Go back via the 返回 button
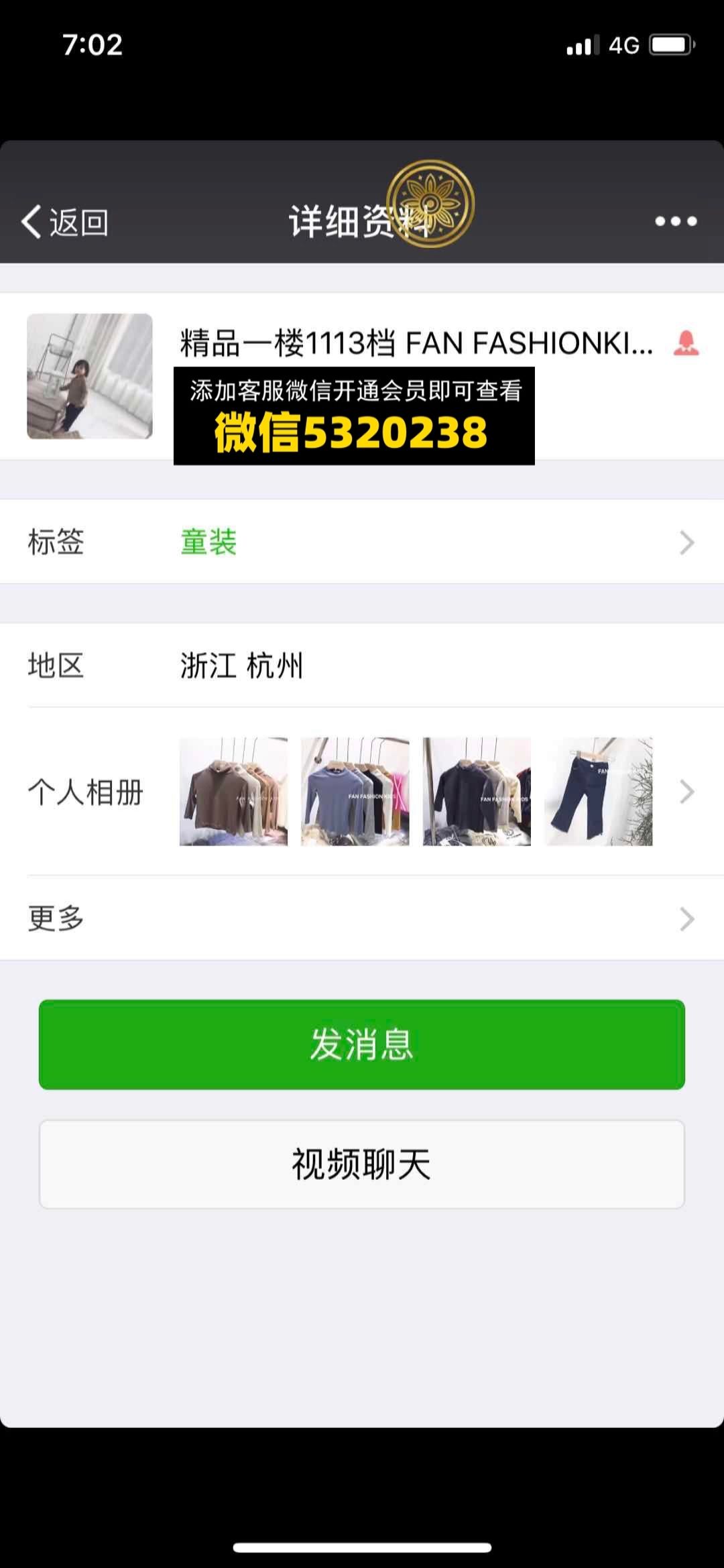The image size is (724, 1568). (65, 222)
